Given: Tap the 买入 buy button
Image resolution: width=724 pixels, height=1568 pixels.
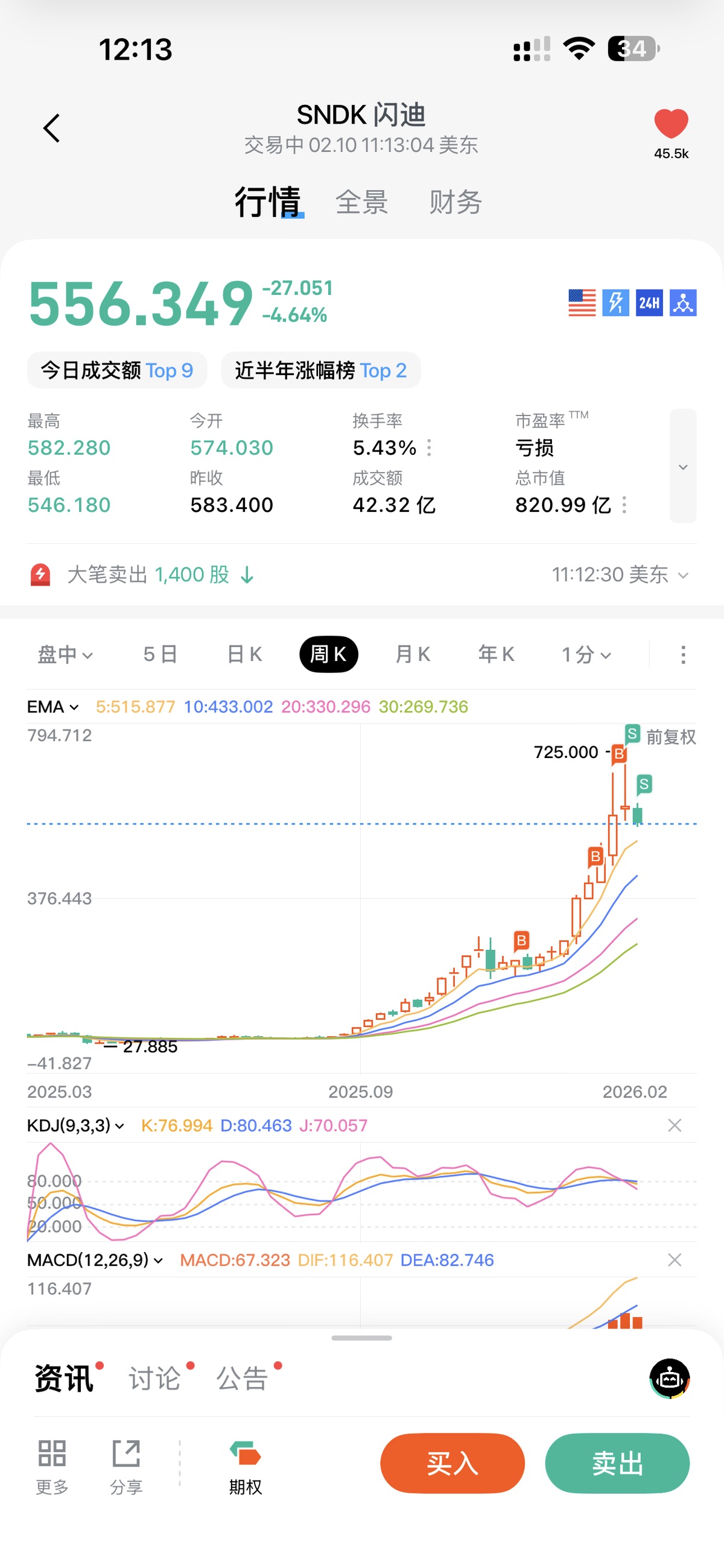Looking at the screenshot, I should [x=453, y=1462].
